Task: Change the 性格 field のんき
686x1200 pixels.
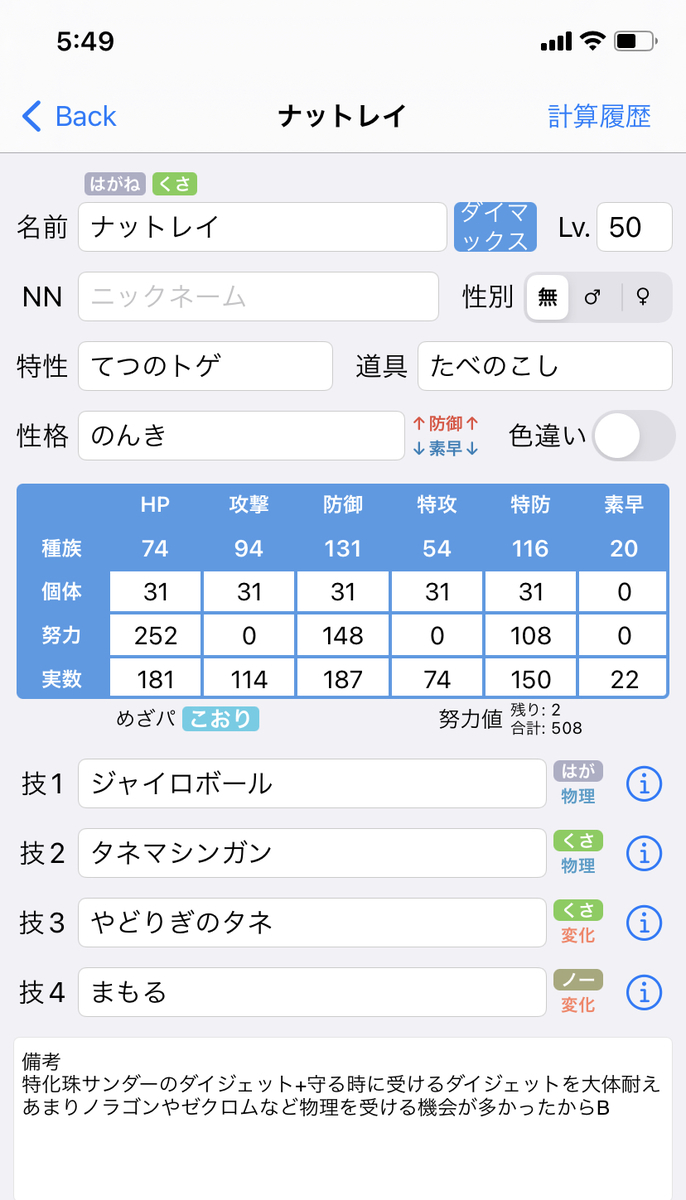Action: [x=240, y=436]
